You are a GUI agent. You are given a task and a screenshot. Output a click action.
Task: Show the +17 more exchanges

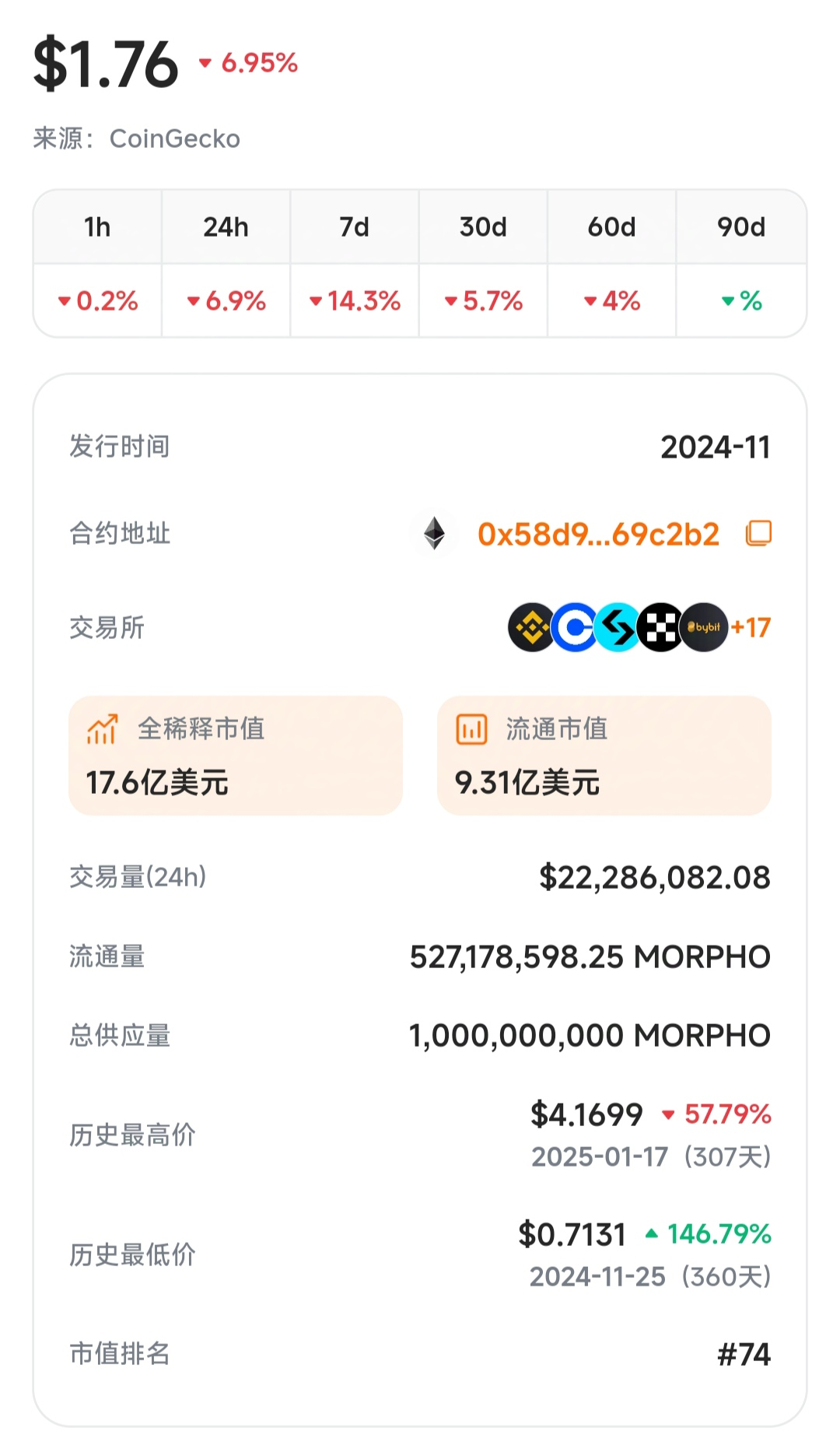tap(751, 627)
